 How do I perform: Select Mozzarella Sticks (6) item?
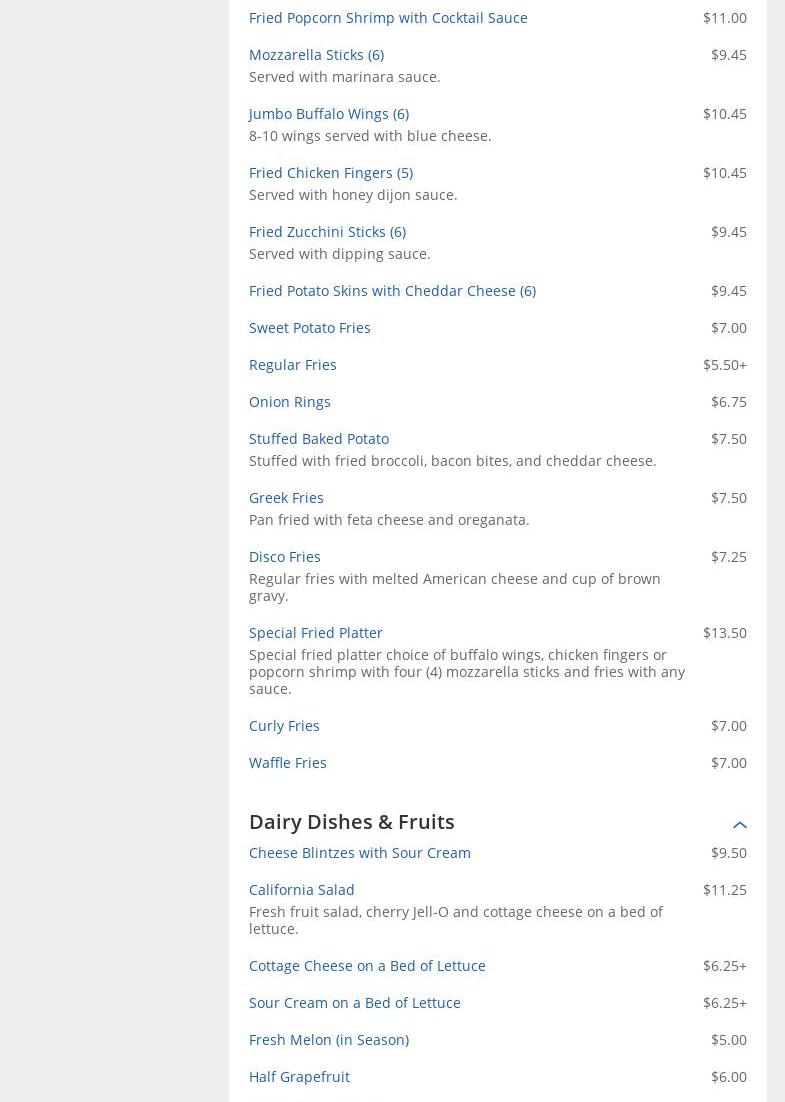(x=316, y=55)
